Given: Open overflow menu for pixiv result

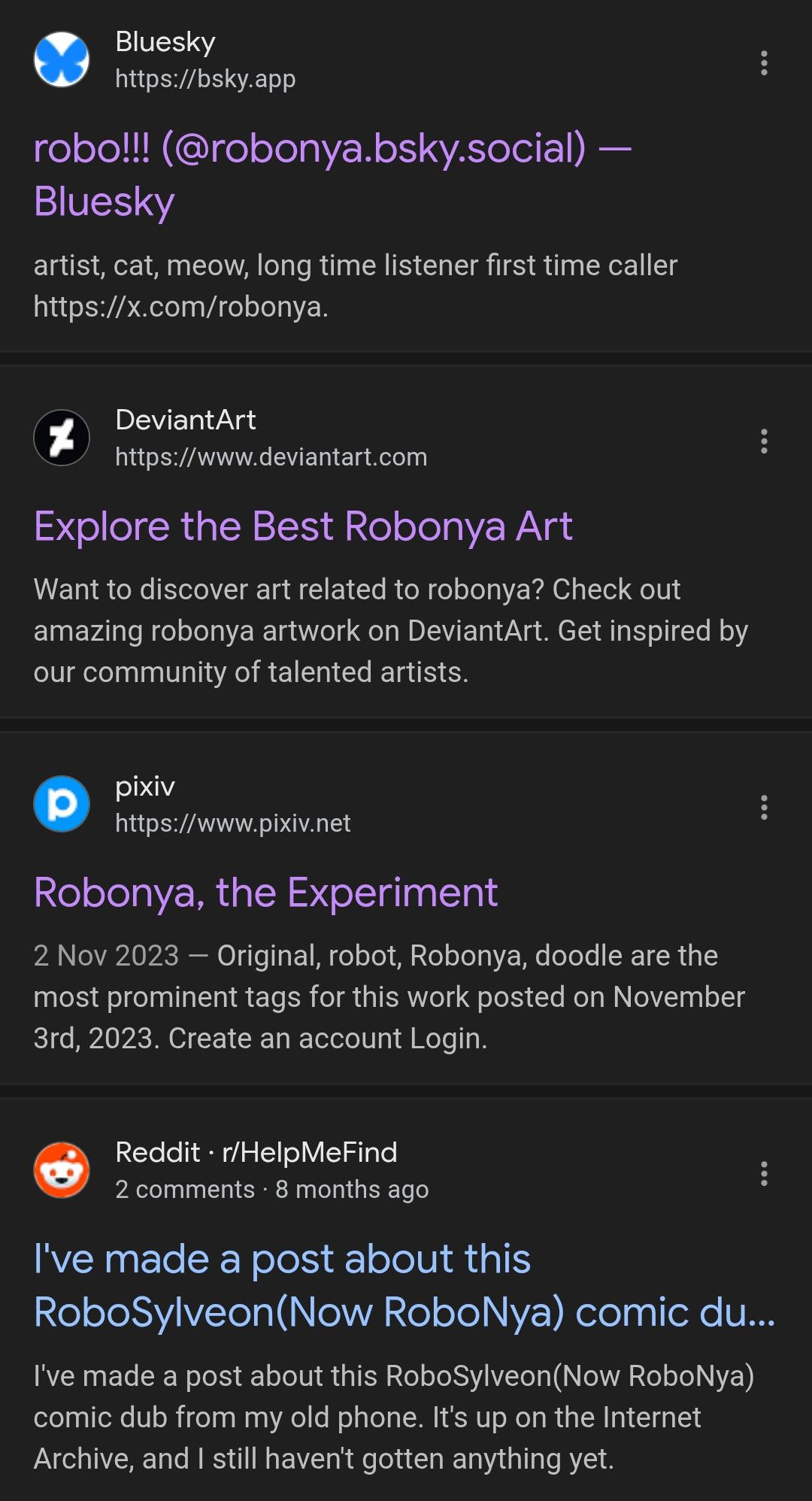Looking at the screenshot, I should point(764,808).
